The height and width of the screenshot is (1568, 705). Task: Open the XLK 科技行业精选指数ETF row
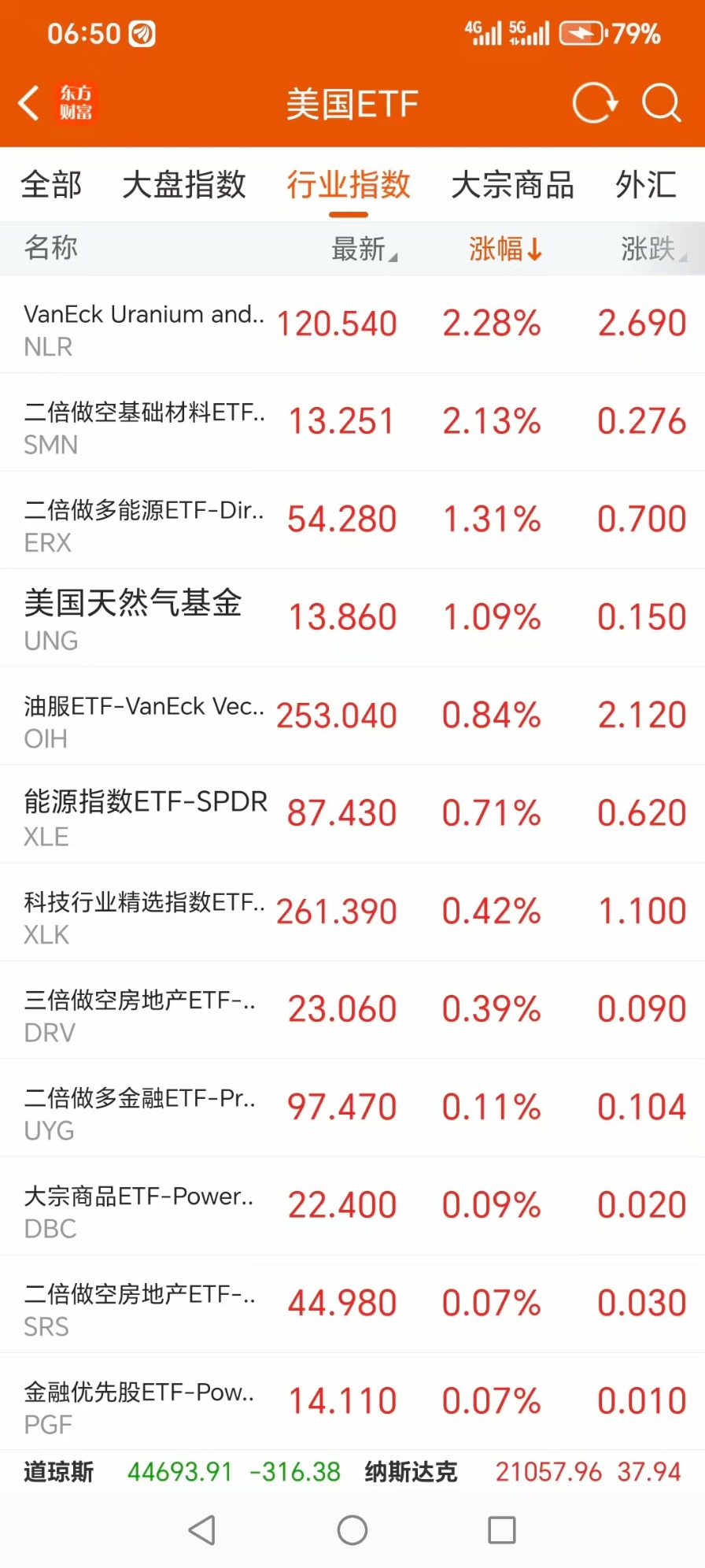tap(352, 912)
